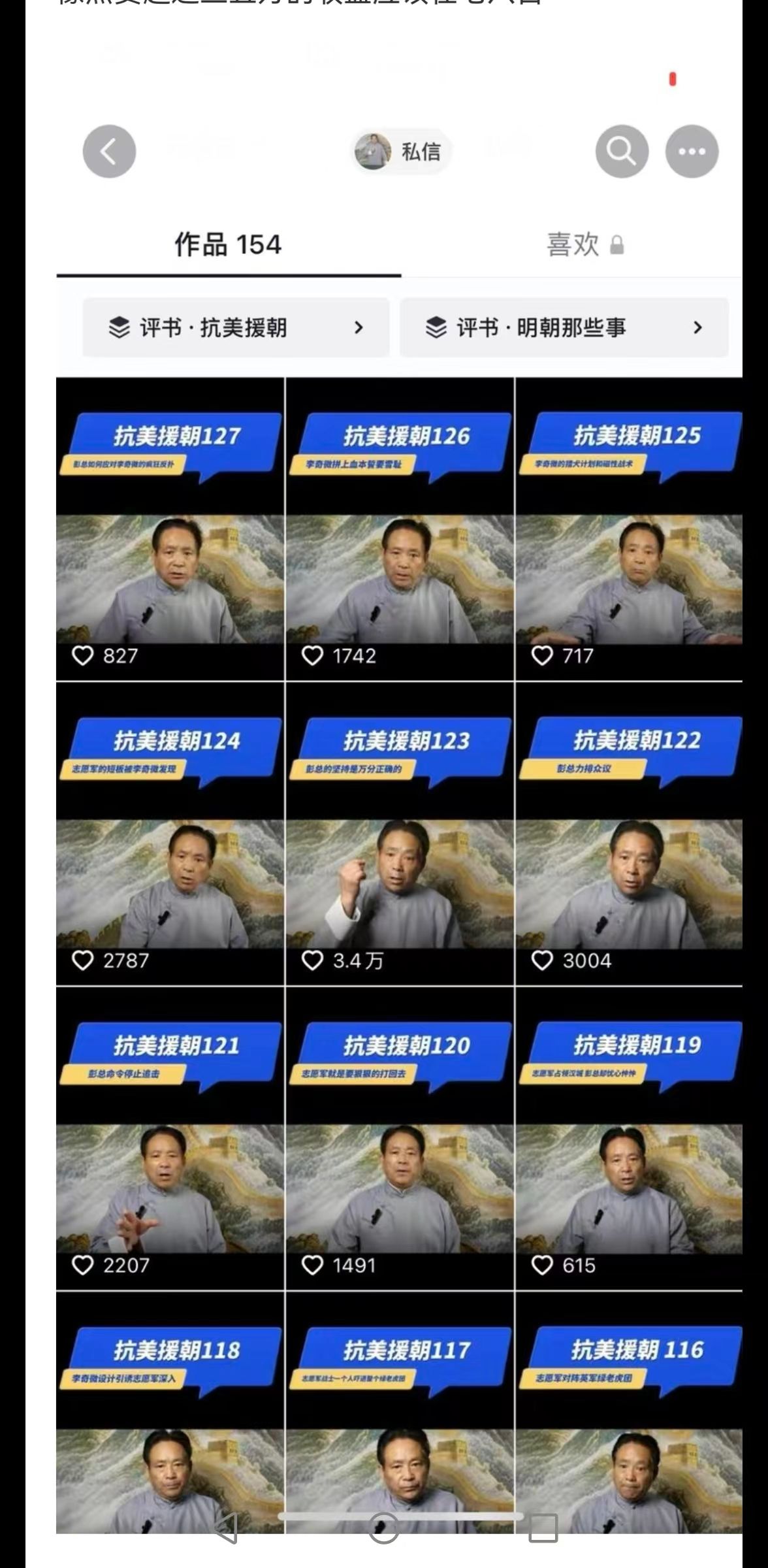768x1568 pixels.
Task: Open search on the profile page
Action: pyautogui.click(x=623, y=150)
